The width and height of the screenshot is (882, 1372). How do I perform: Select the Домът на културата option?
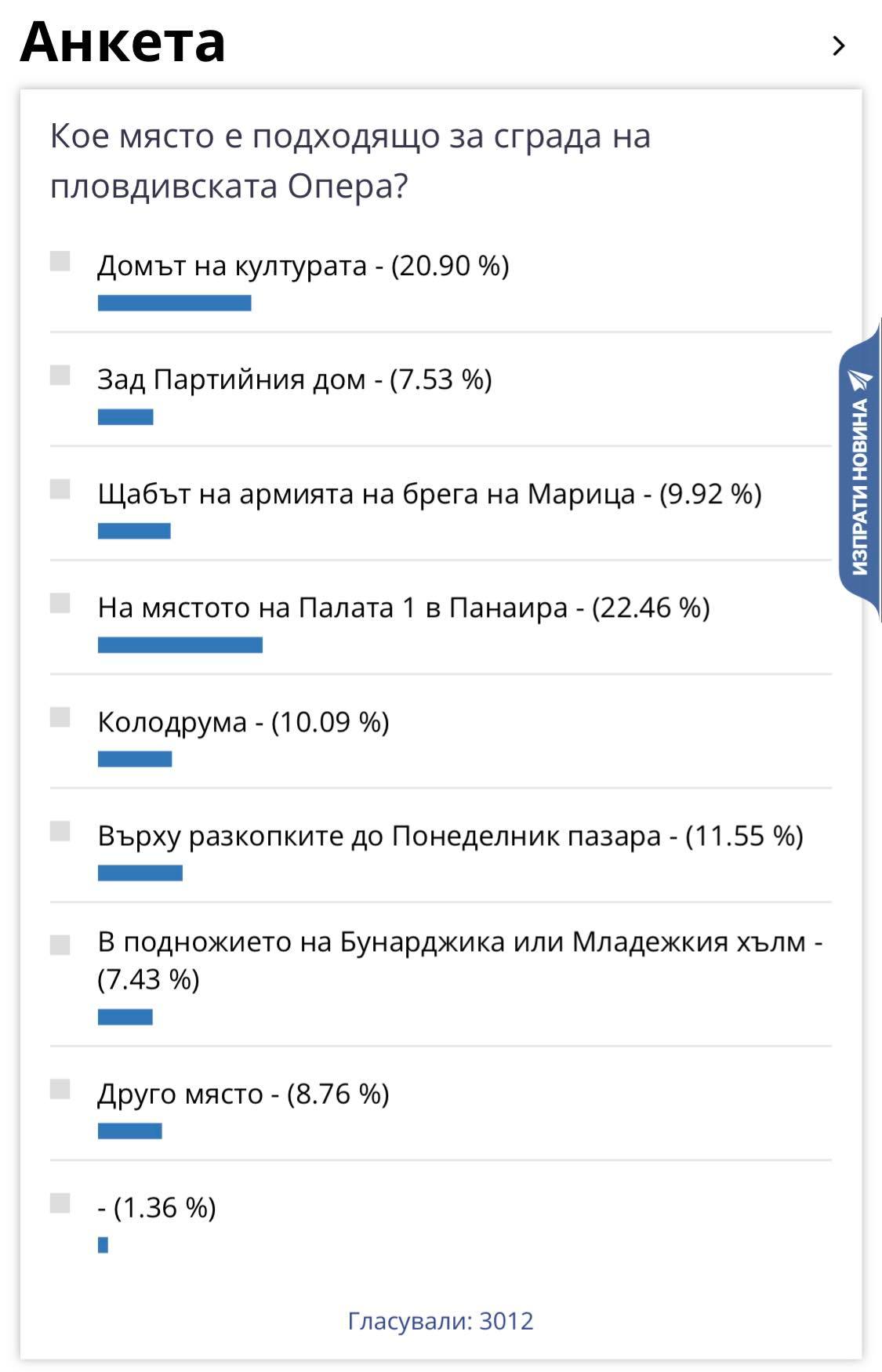[x=60, y=261]
